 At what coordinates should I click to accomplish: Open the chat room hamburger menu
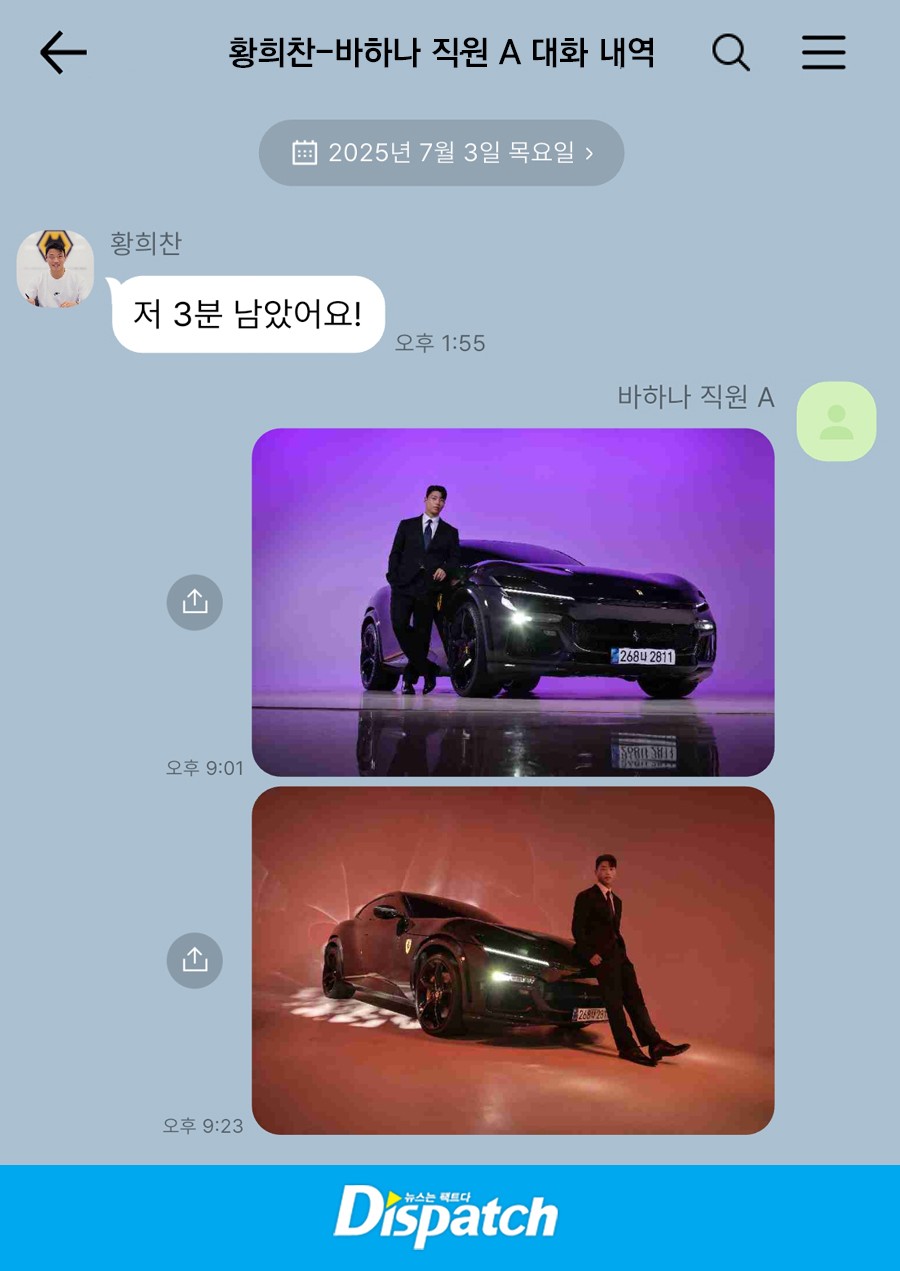[x=823, y=52]
